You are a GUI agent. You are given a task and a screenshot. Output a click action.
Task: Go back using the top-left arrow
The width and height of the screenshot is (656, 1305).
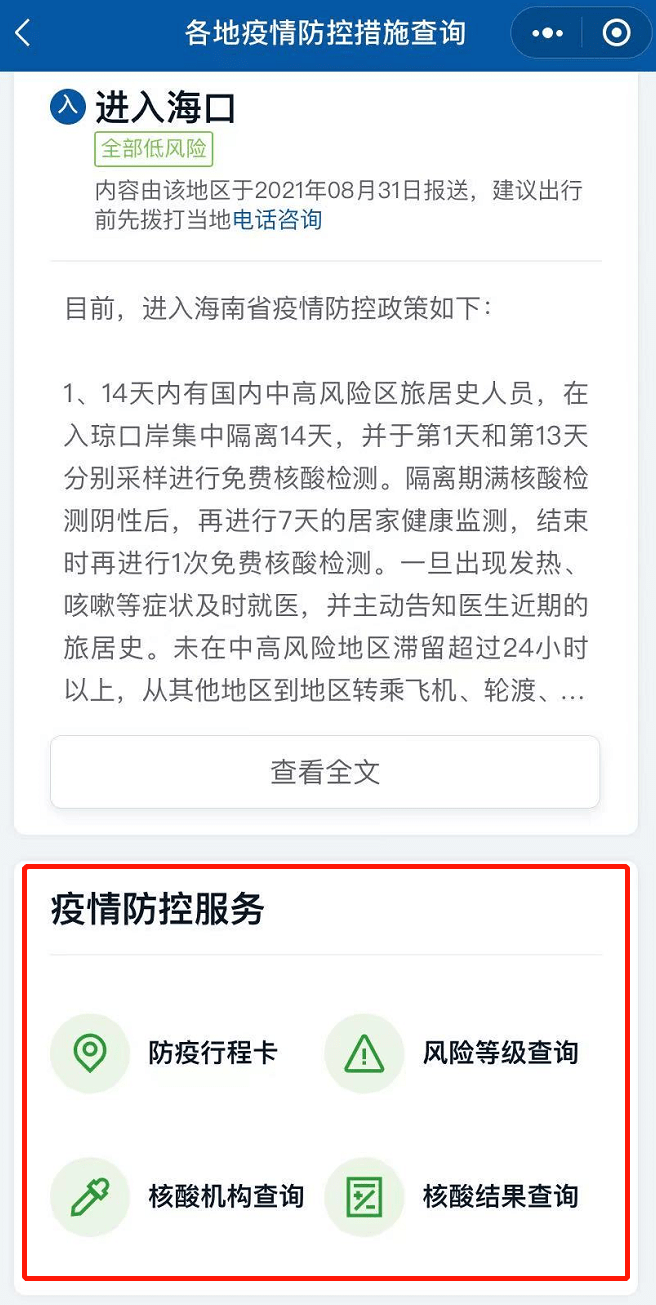pos(24,33)
